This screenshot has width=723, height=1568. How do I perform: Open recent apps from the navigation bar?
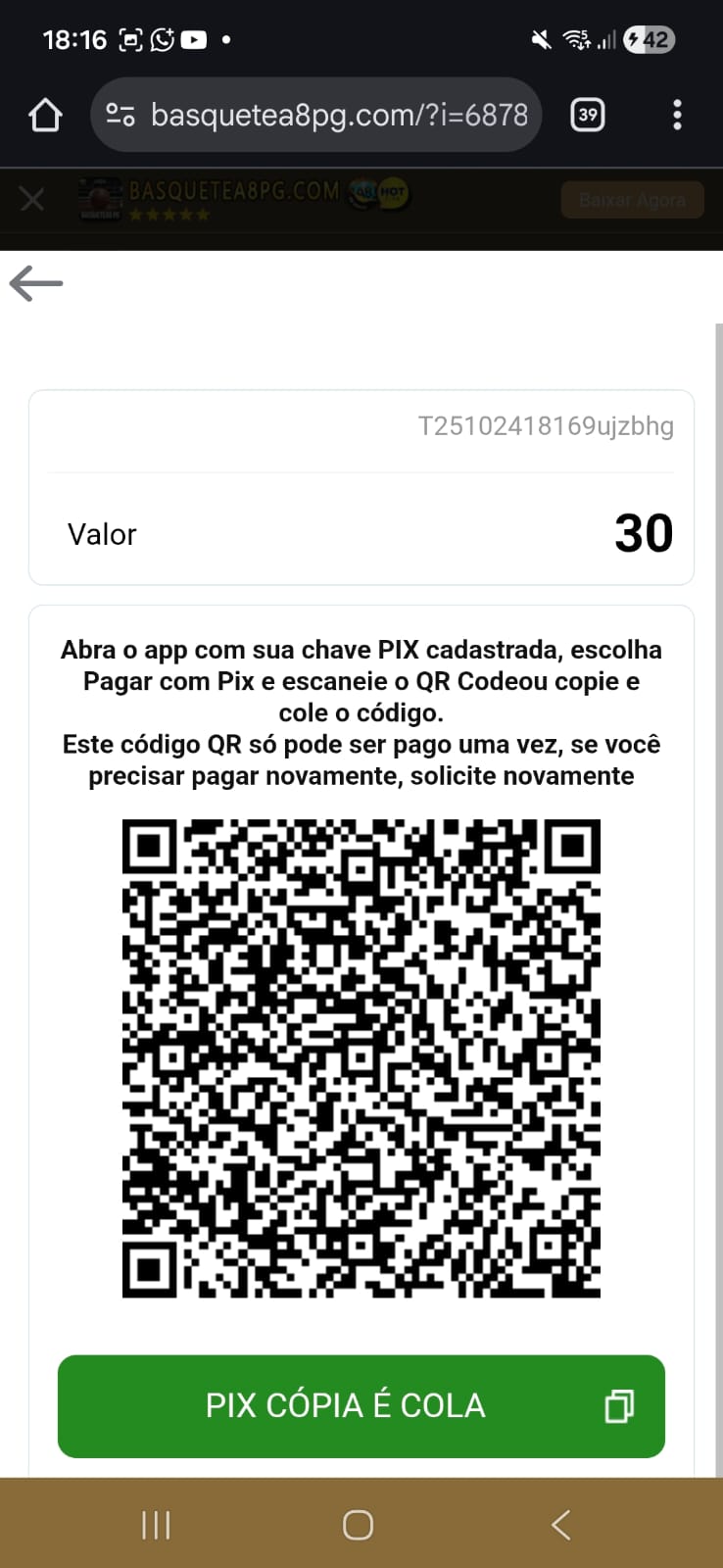(x=156, y=1525)
